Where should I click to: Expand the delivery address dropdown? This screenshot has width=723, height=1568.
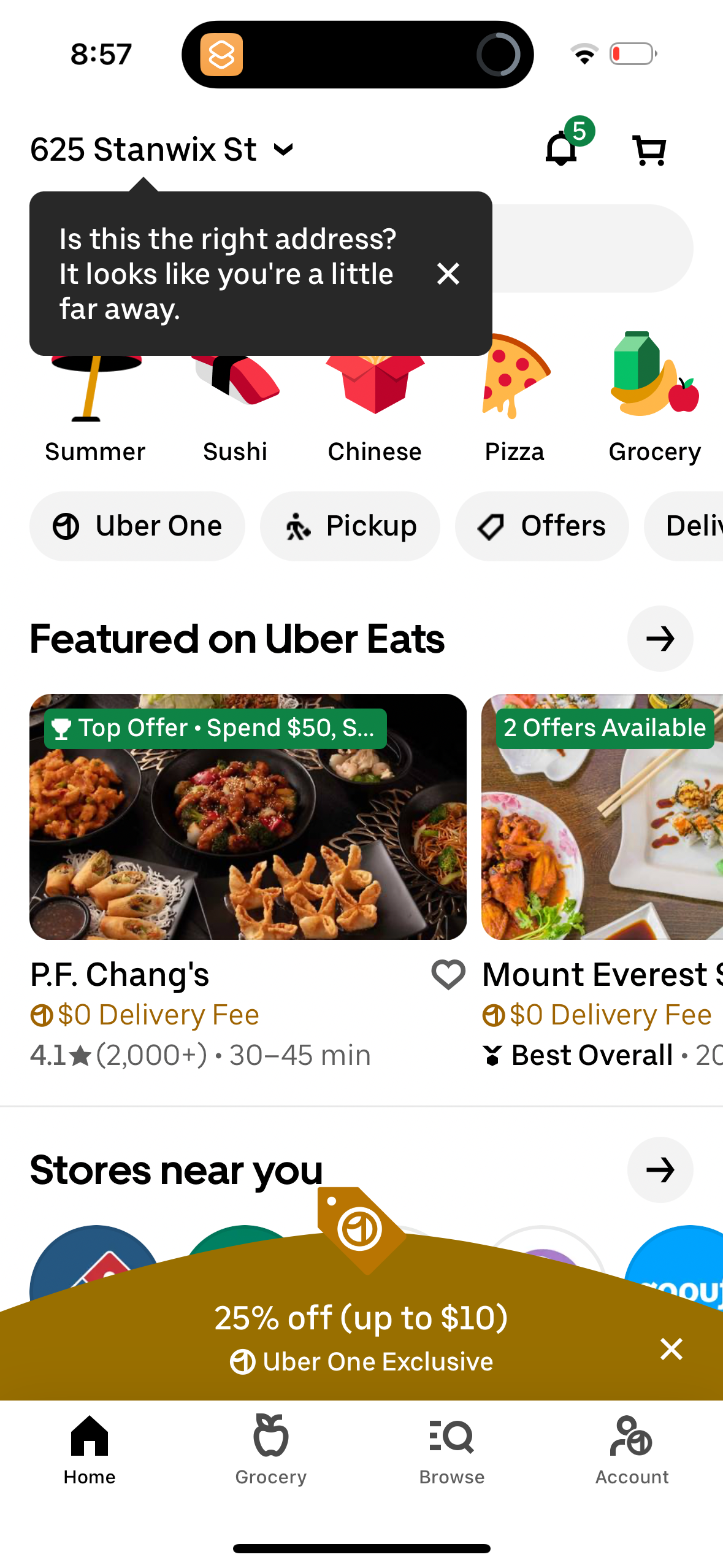pyautogui.click(x=283, y=149)
